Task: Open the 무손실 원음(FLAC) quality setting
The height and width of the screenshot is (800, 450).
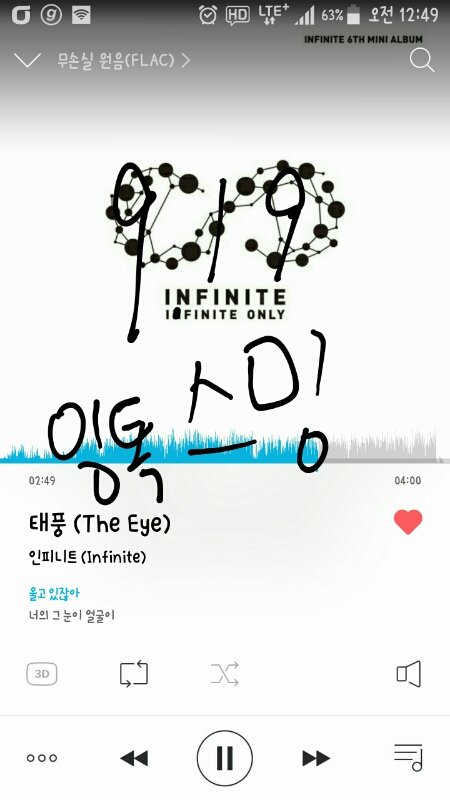Action: 123,61
